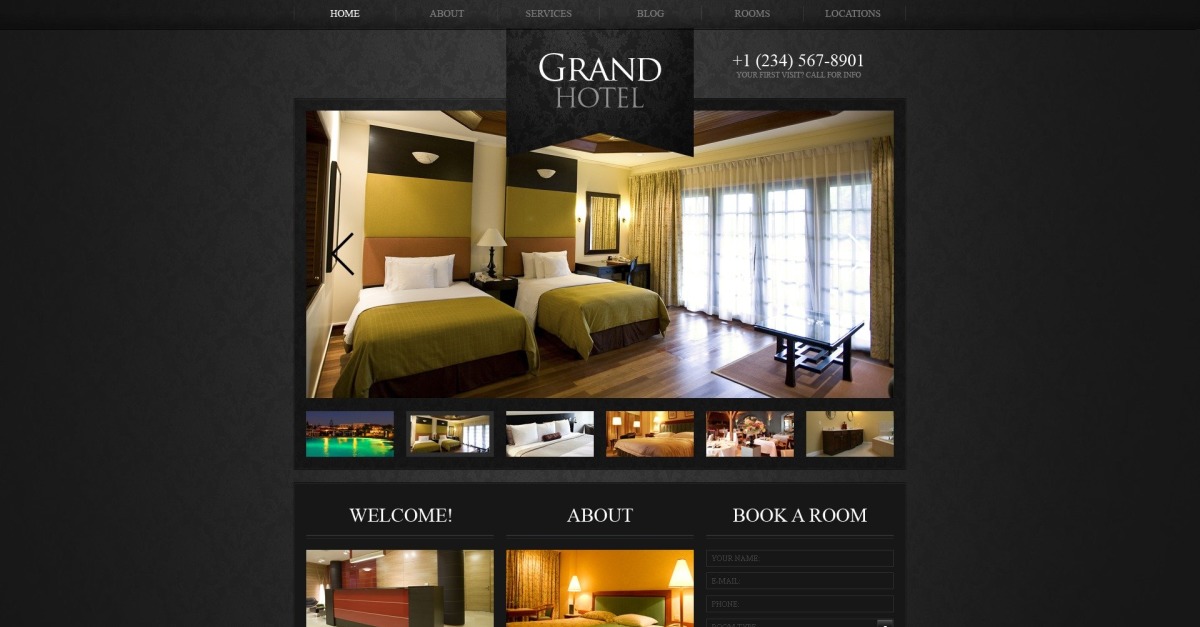Open the About page from the menu

tap(447, 14)
